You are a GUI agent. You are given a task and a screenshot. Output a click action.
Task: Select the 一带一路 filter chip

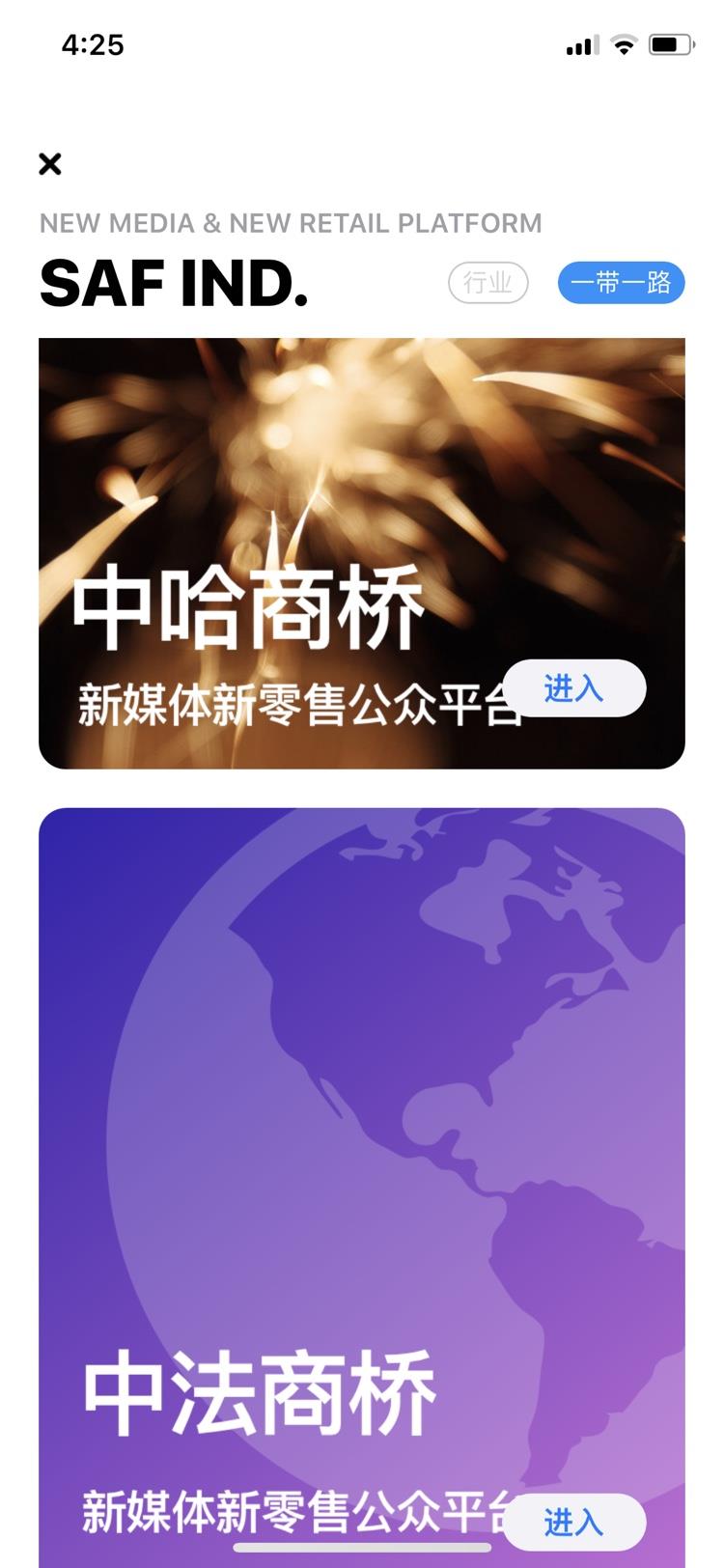(x=622, y=283)
